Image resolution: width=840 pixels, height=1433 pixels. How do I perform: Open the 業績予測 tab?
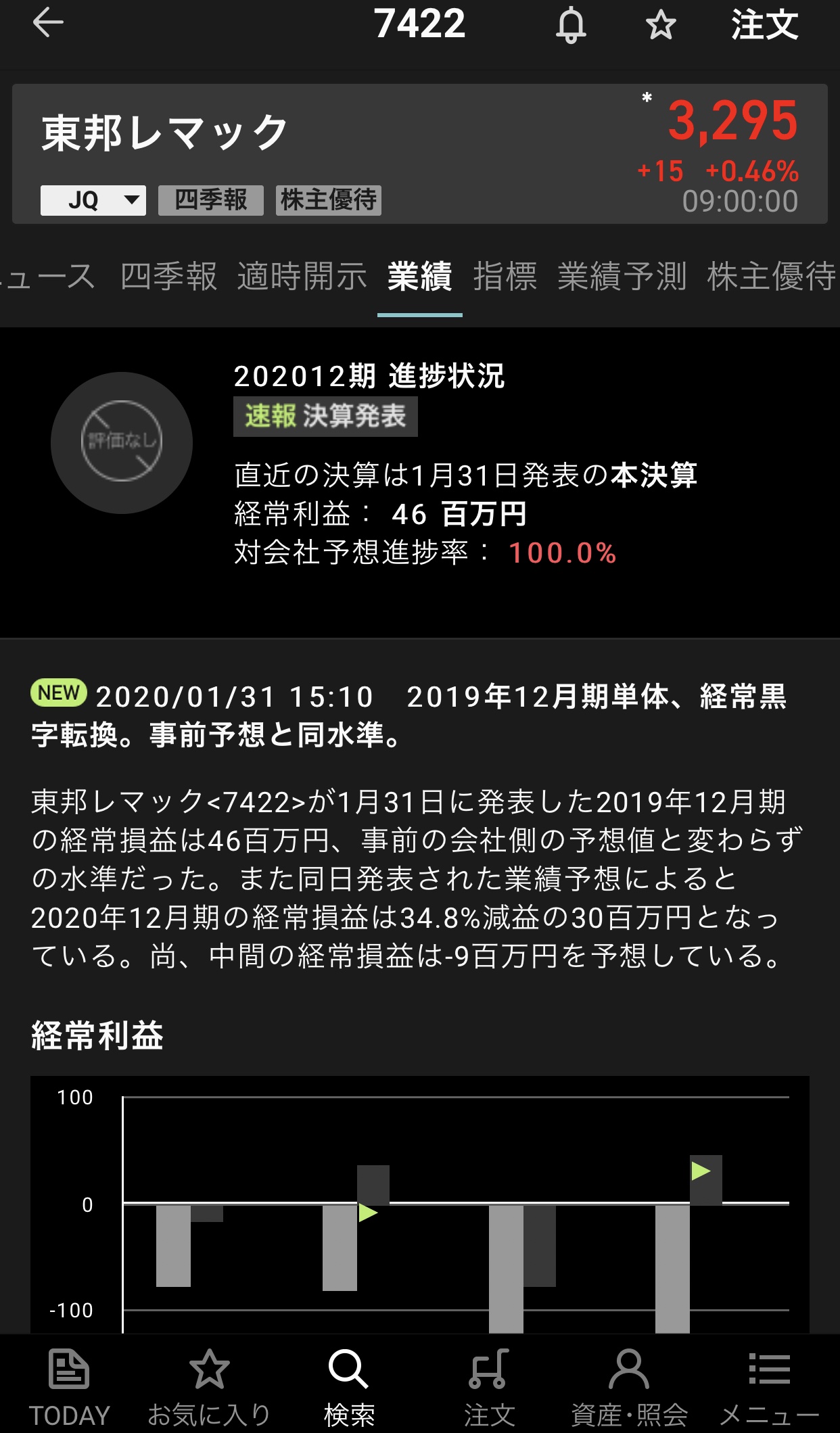pos(622,277)
